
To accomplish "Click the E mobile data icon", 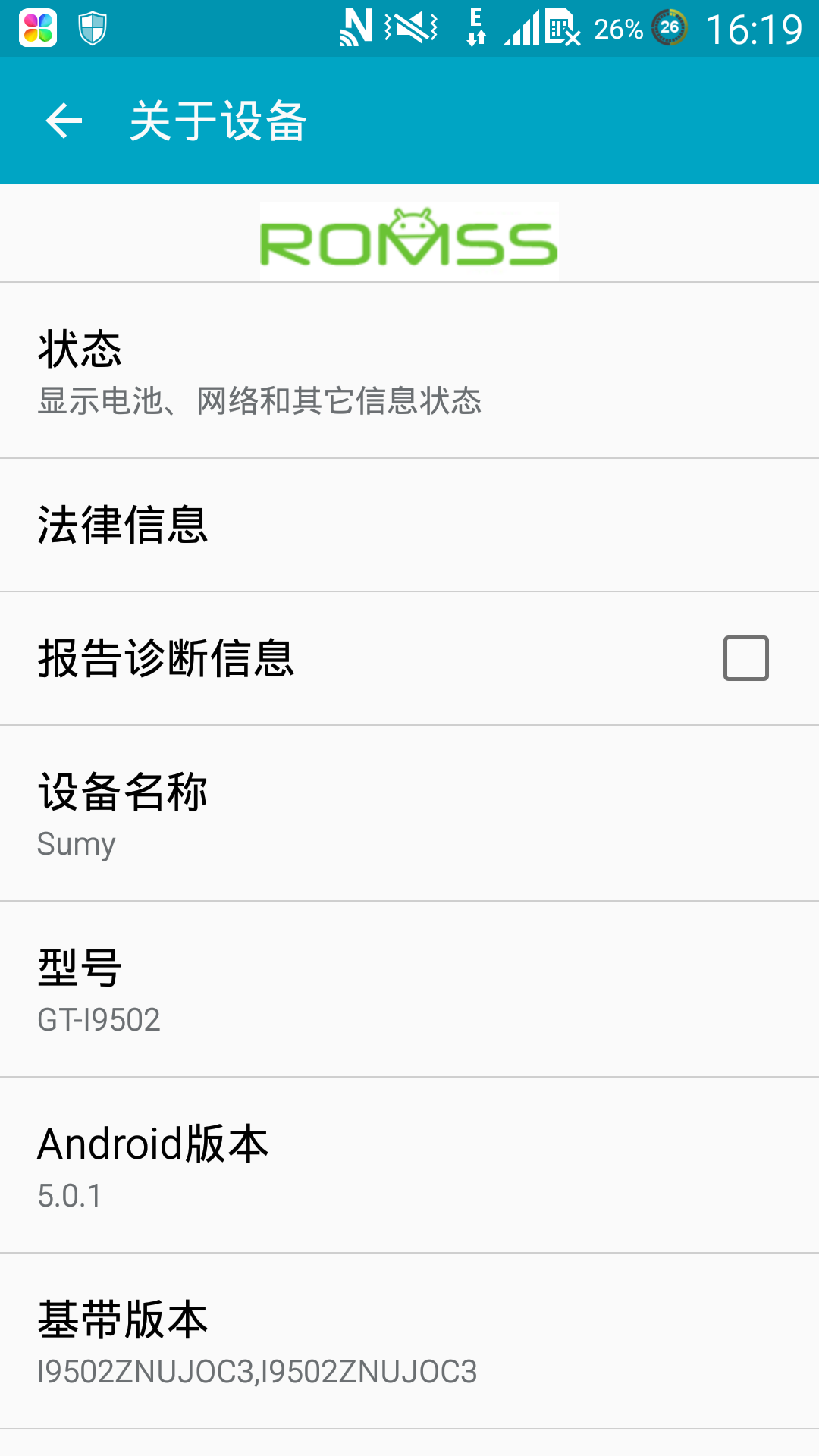I will point(476,29).
